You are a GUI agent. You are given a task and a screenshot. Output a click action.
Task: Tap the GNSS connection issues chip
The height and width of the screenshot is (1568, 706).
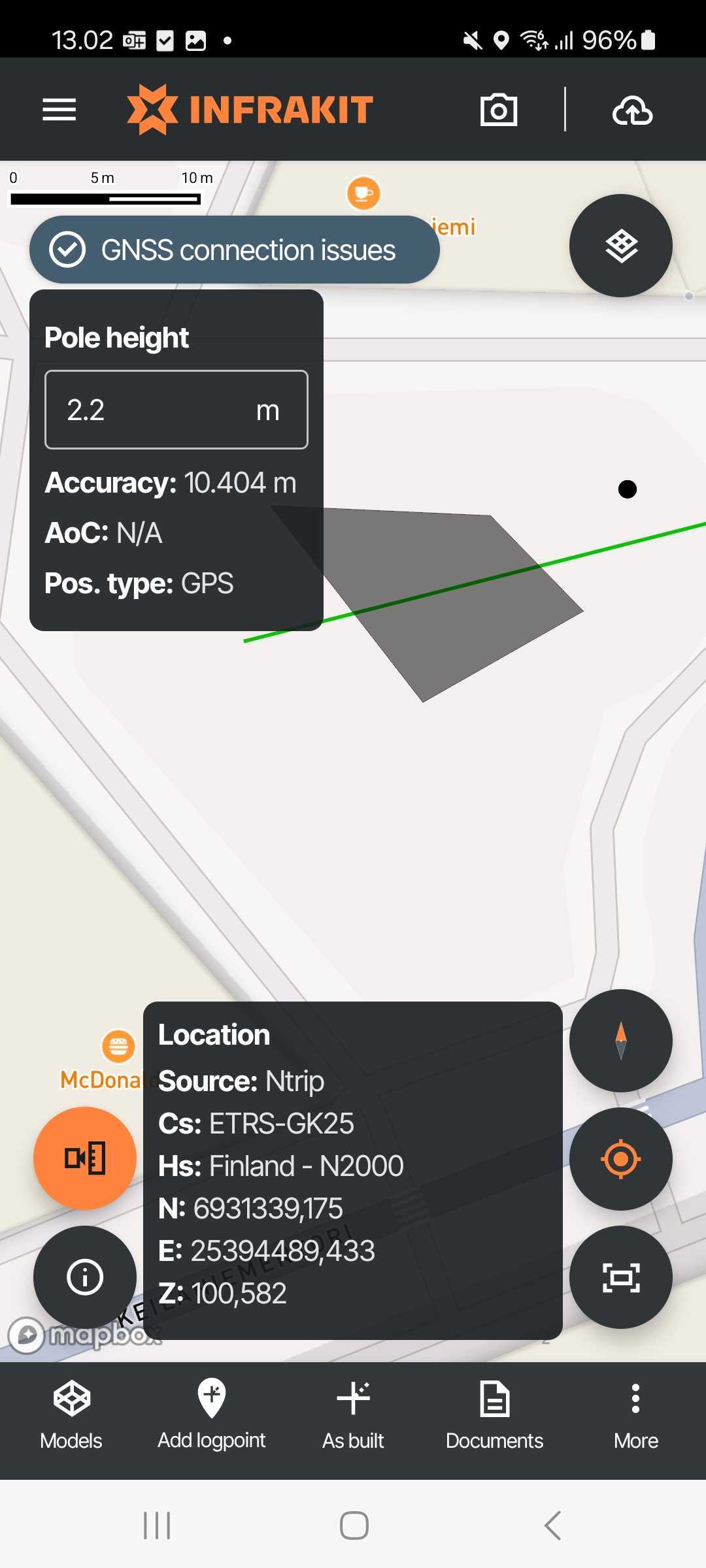(x=234, y=250)
